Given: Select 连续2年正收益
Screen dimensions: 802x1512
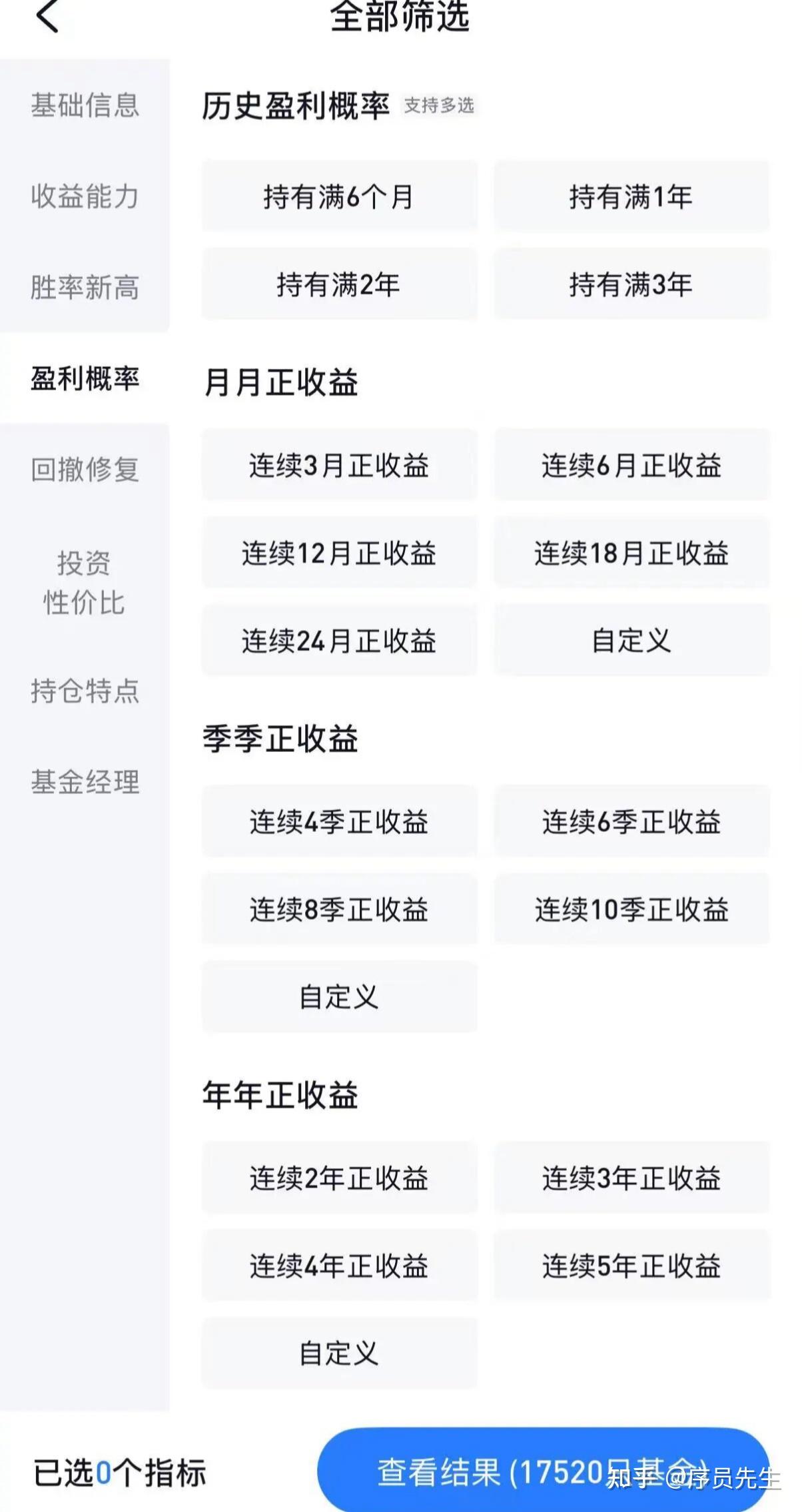Looking at the screenshot, I should (x=339, y=1178).
